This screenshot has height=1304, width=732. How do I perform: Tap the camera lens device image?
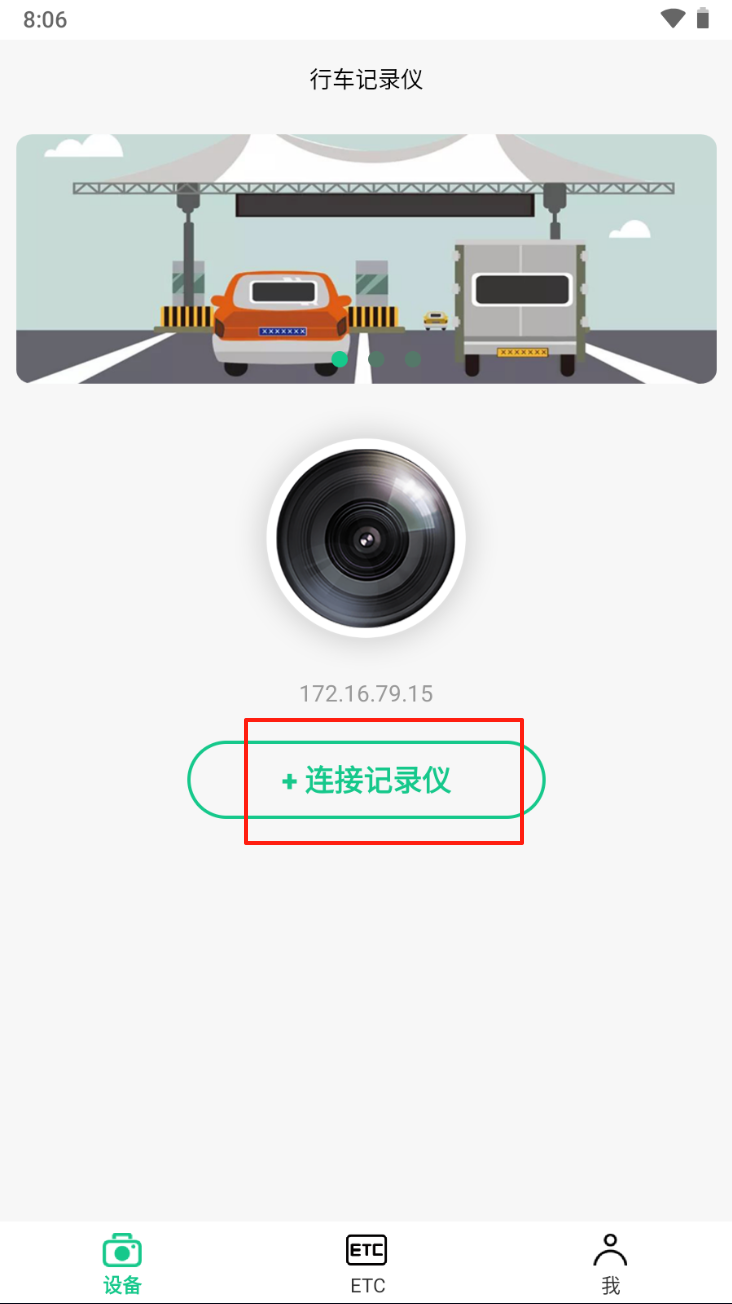[366, 538]
